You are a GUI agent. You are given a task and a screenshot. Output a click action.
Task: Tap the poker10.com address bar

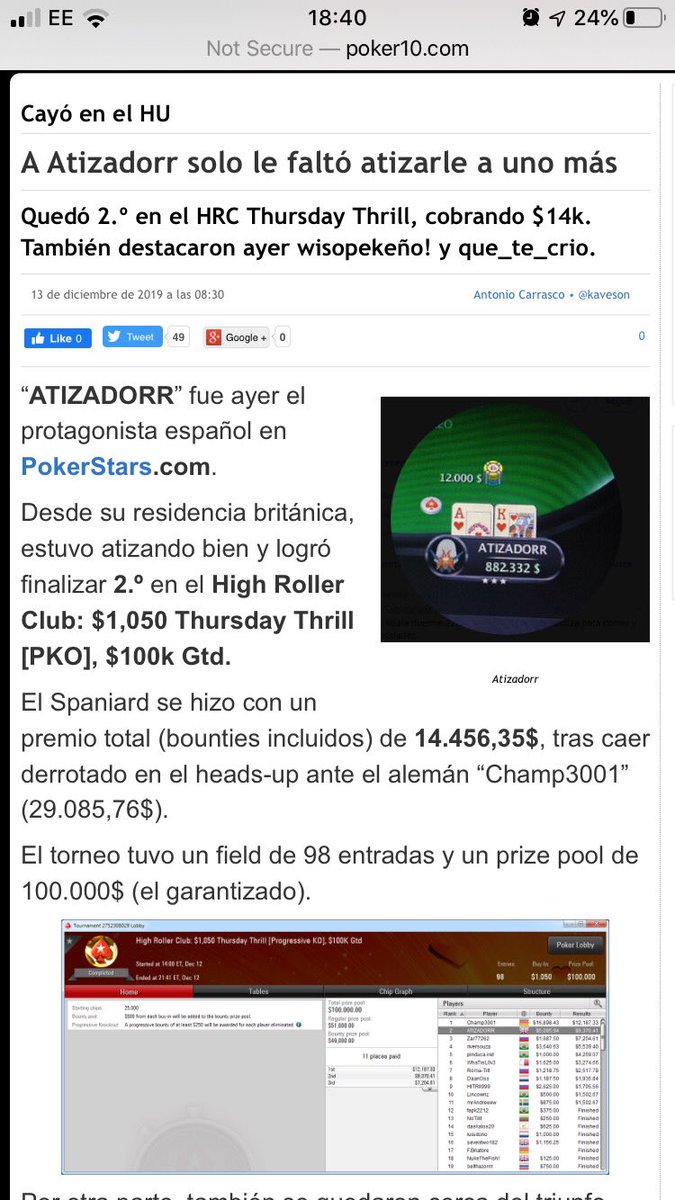[x=337, y=48]
